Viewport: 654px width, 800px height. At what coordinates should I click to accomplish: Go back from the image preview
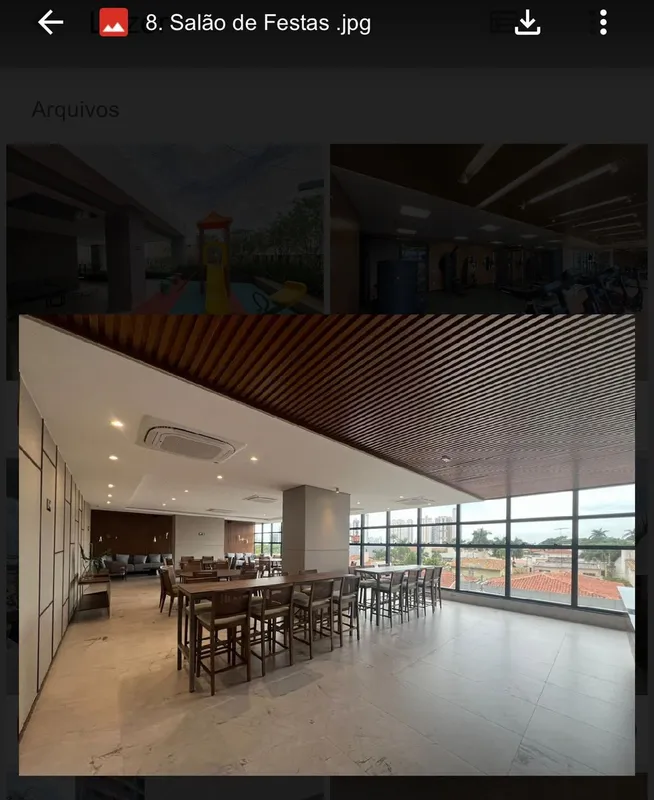pyautogui.click(x=50, y=23)
